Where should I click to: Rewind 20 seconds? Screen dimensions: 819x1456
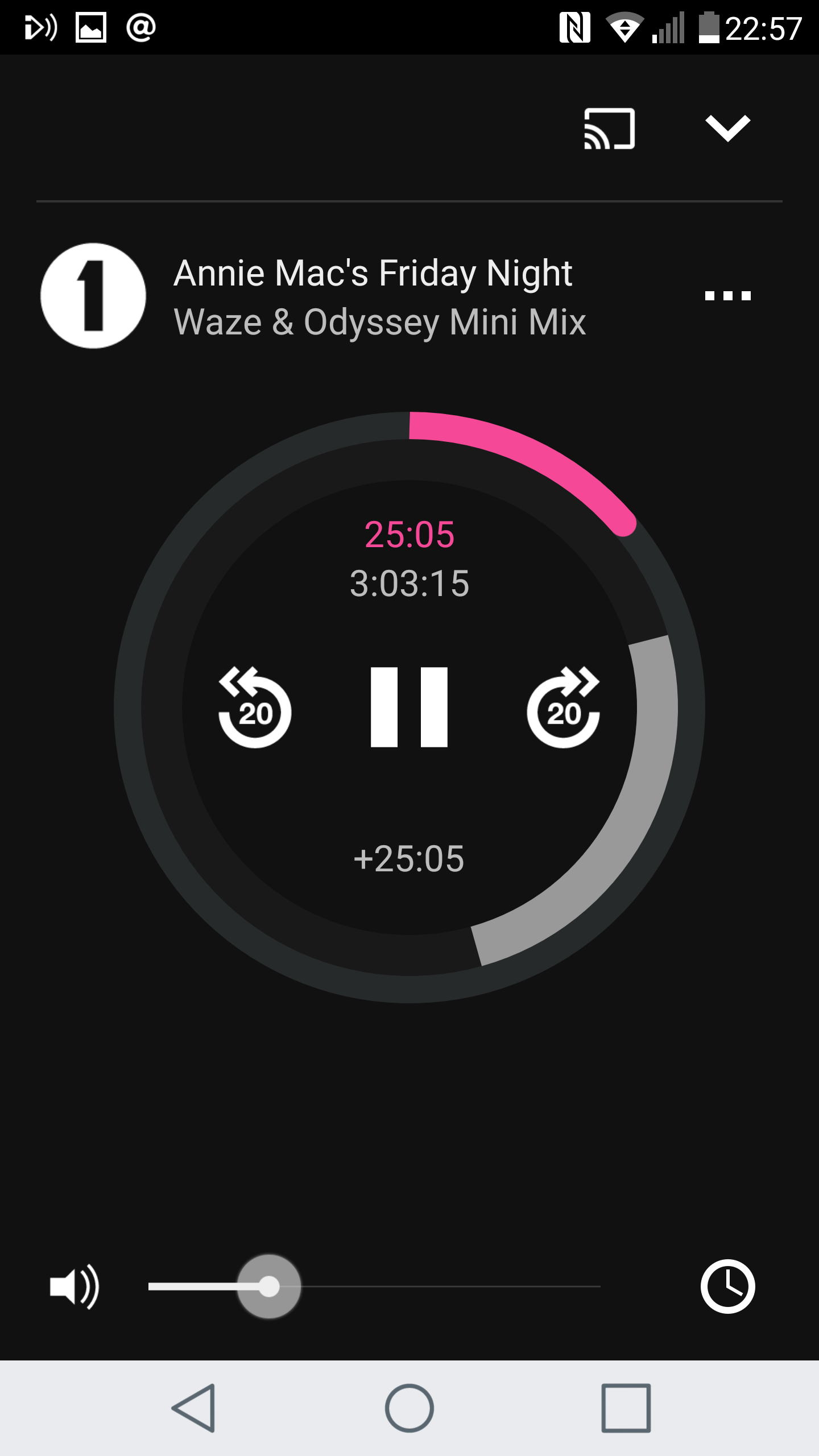[255, 707]
